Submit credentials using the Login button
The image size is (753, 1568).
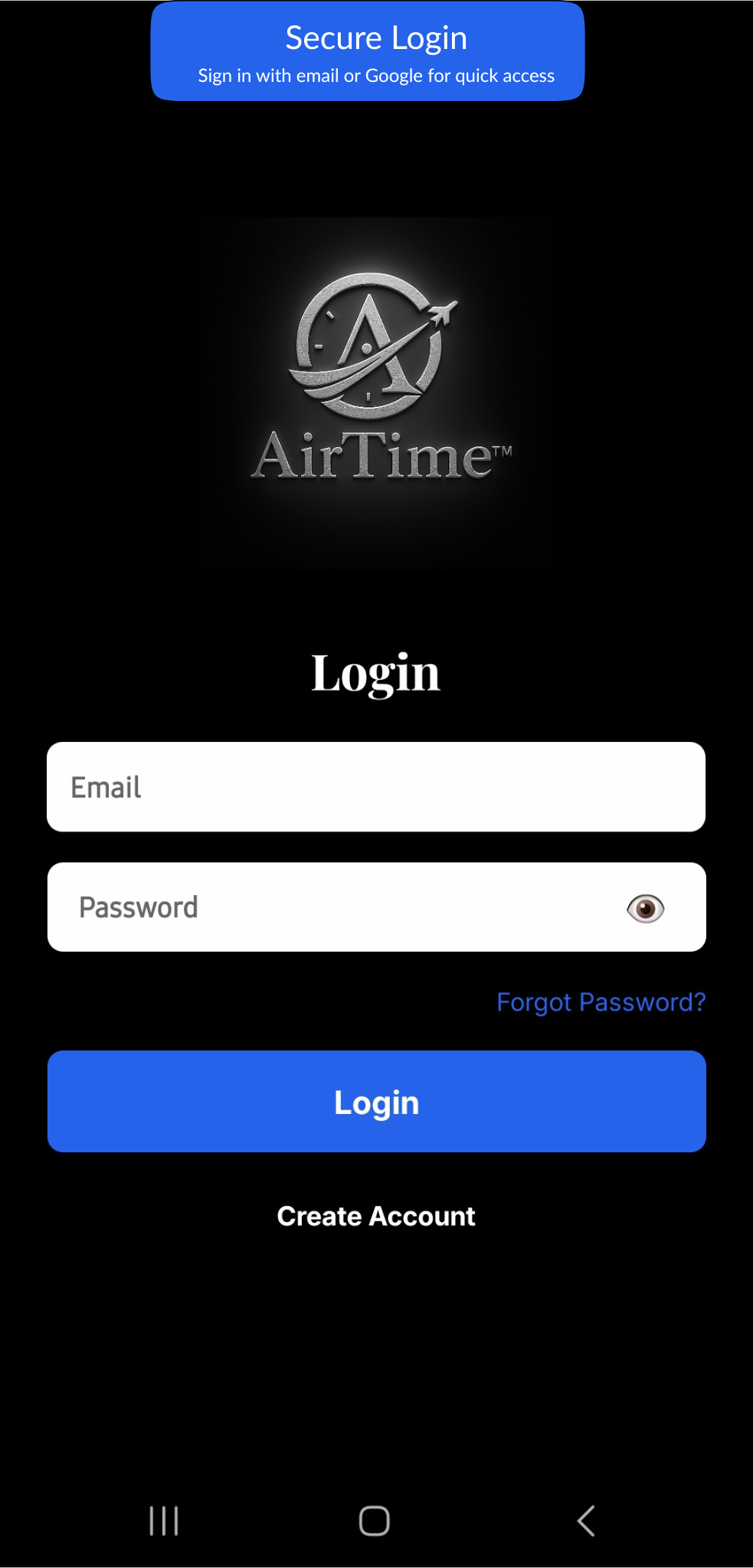pos(375,1101)
